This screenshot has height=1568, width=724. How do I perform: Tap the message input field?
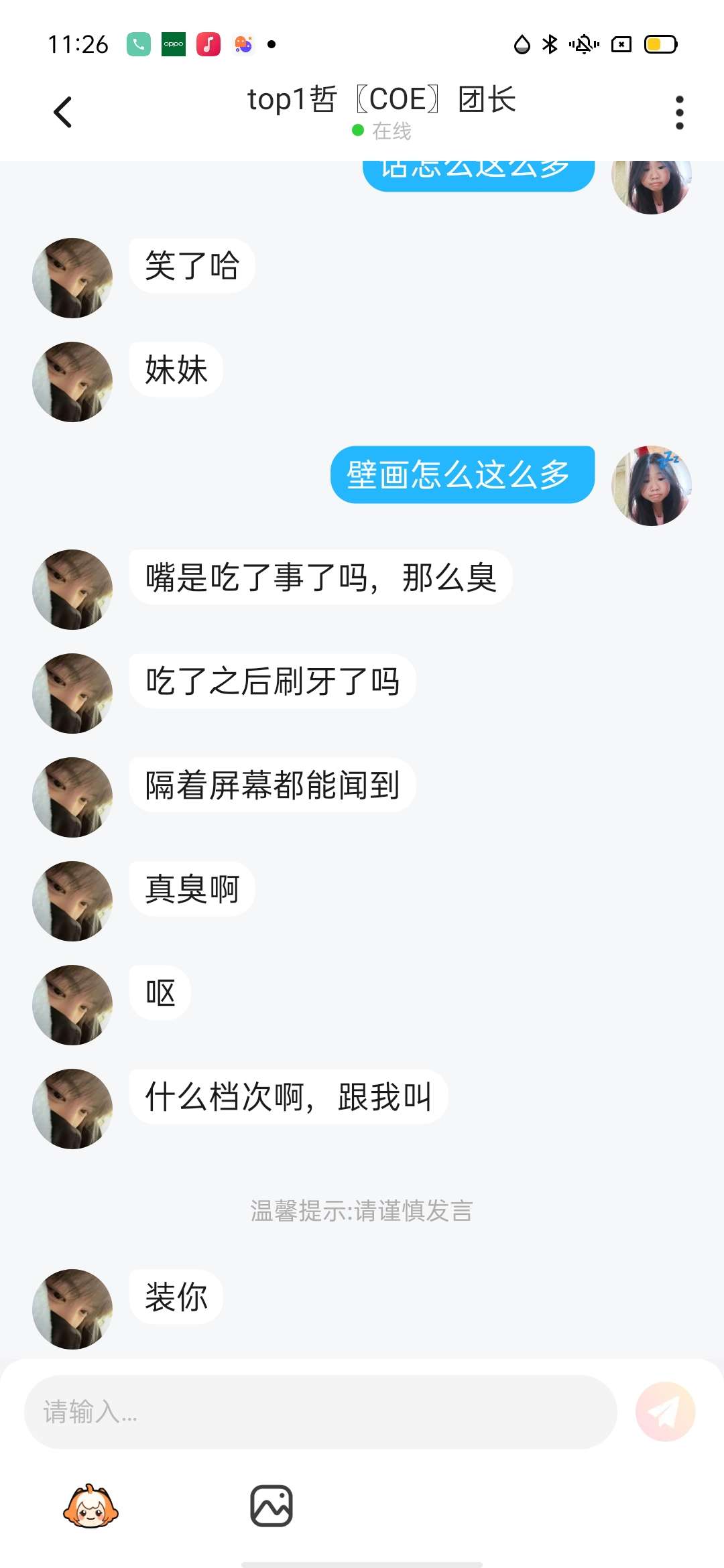pos(320,1412)
